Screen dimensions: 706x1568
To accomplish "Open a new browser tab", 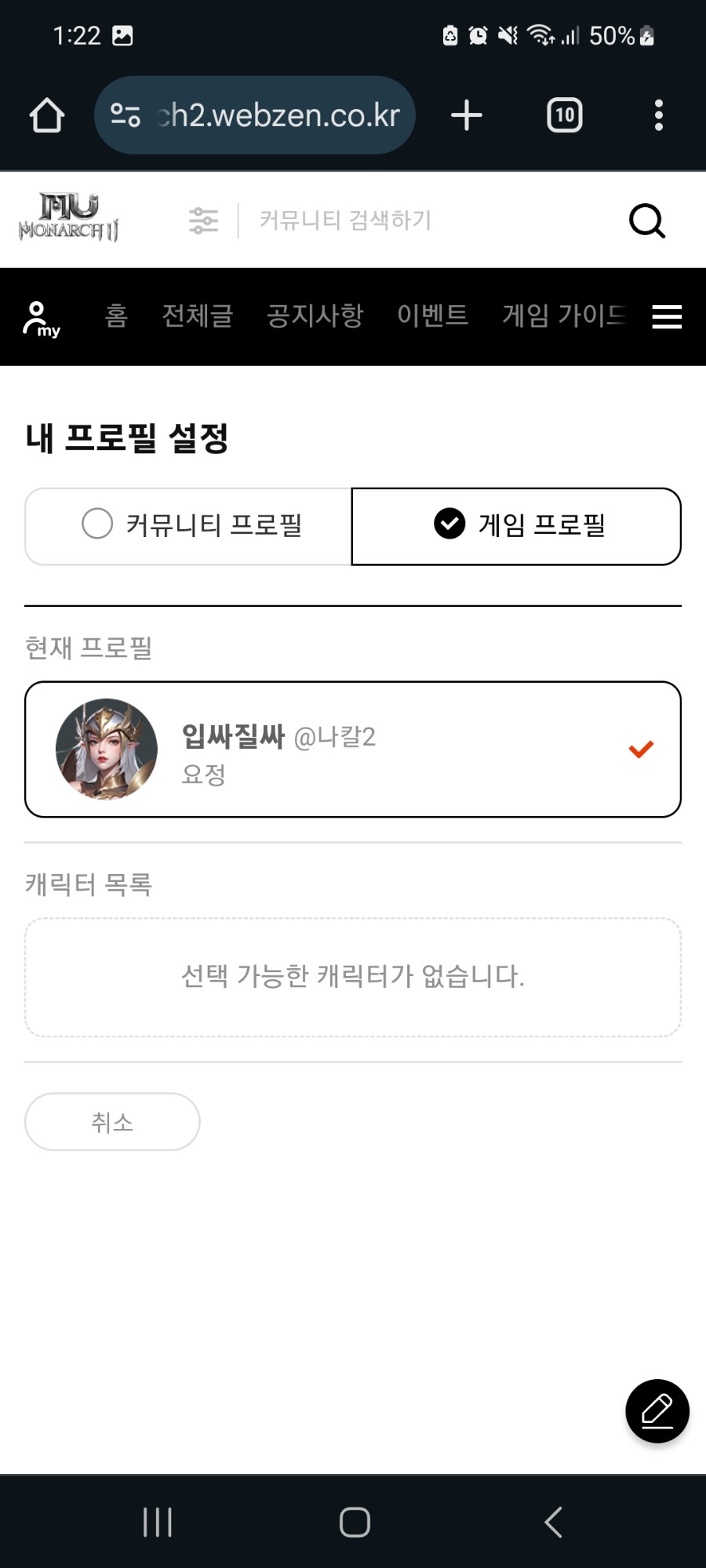I will [467, 115].
